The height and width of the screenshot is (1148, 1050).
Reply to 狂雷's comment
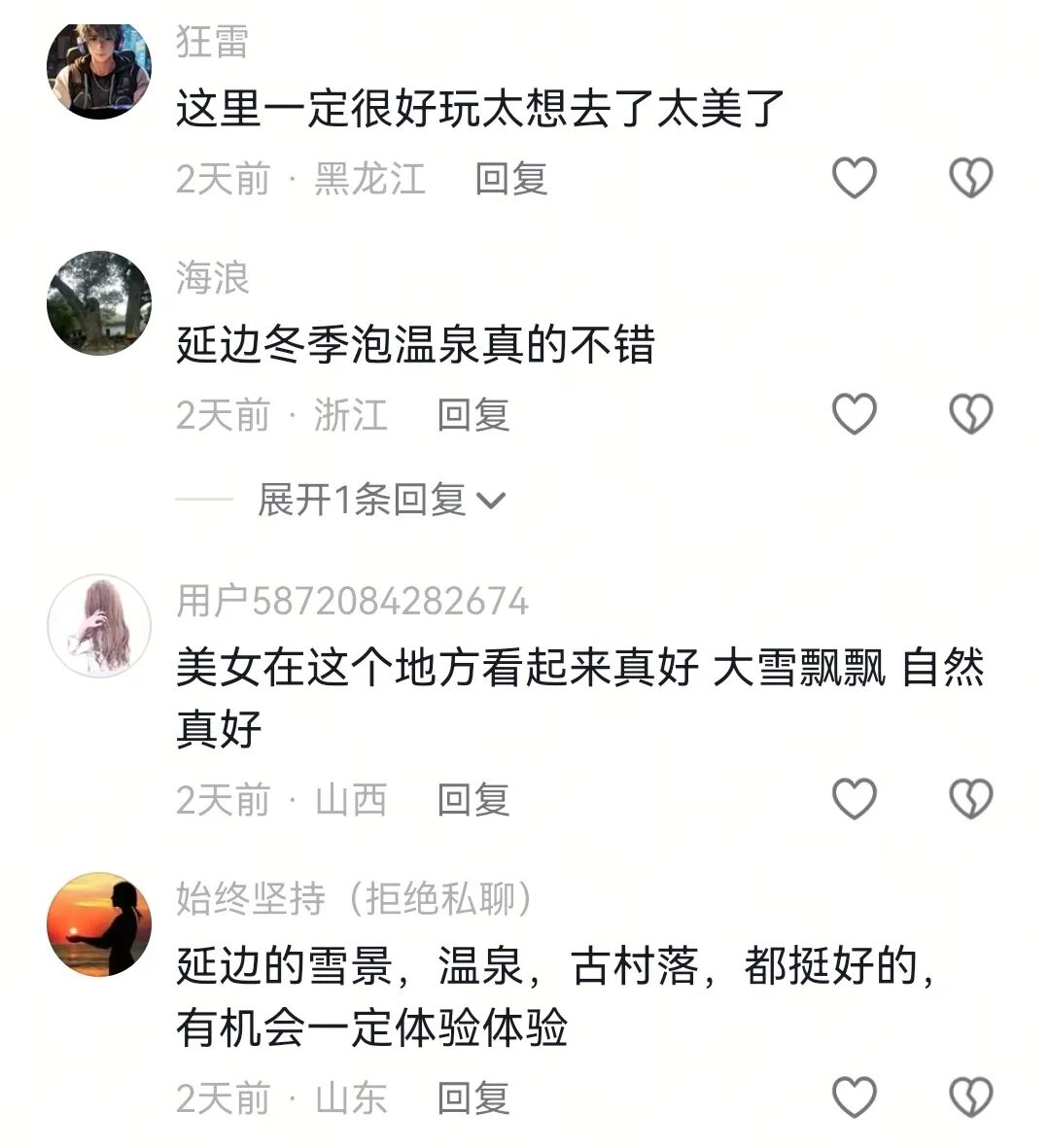pyautogui.click(x=511, y=179)
